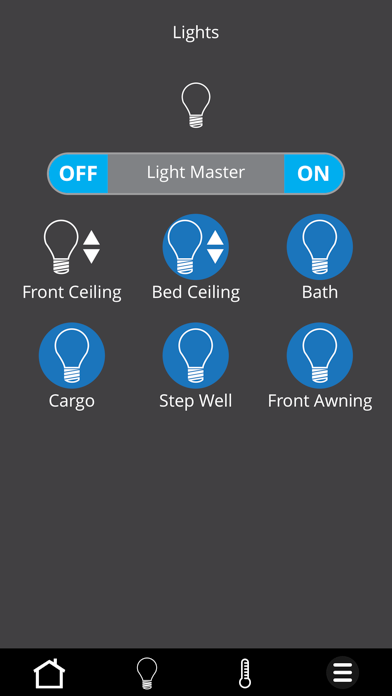Toggle the Cargo light
The height and width of the screenshot is (696, 392).
[x=72, y=355]
